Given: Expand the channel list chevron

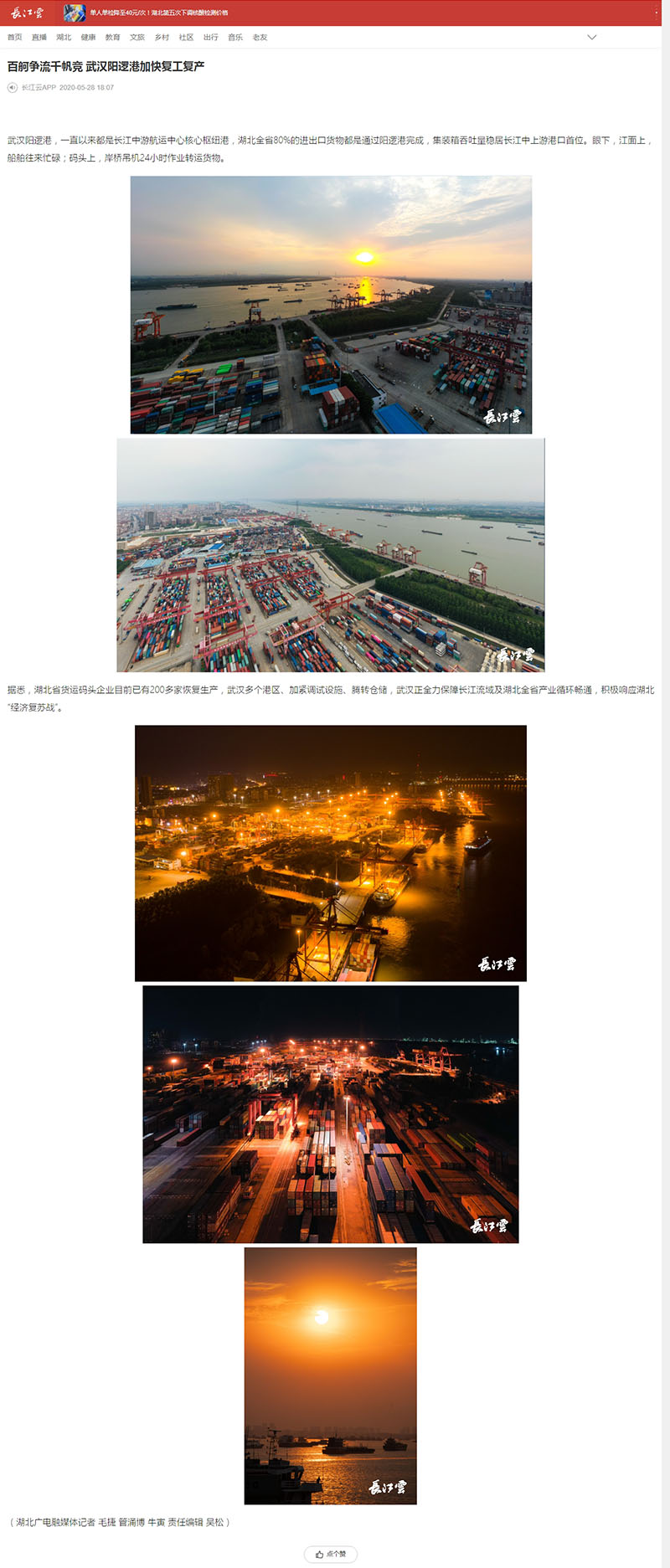Looking at the screenshot, I should point(591,38).
